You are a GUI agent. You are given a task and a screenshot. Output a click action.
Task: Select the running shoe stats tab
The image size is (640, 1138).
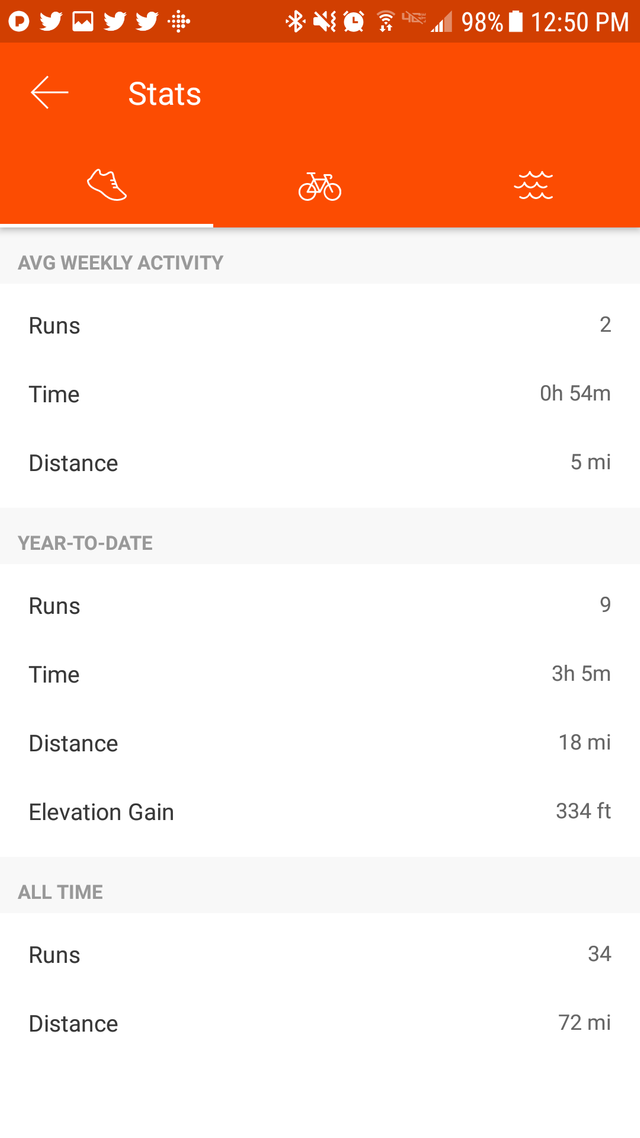pyautogui.click(x=107, y=185)
